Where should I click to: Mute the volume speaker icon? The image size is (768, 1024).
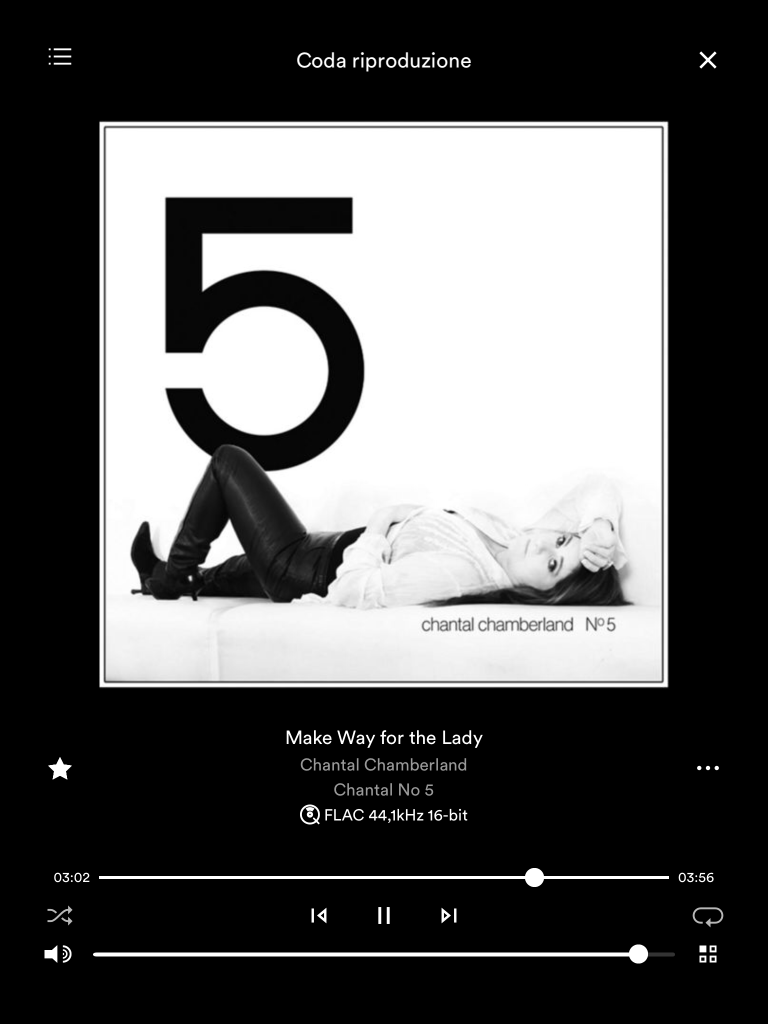point(58,954)
